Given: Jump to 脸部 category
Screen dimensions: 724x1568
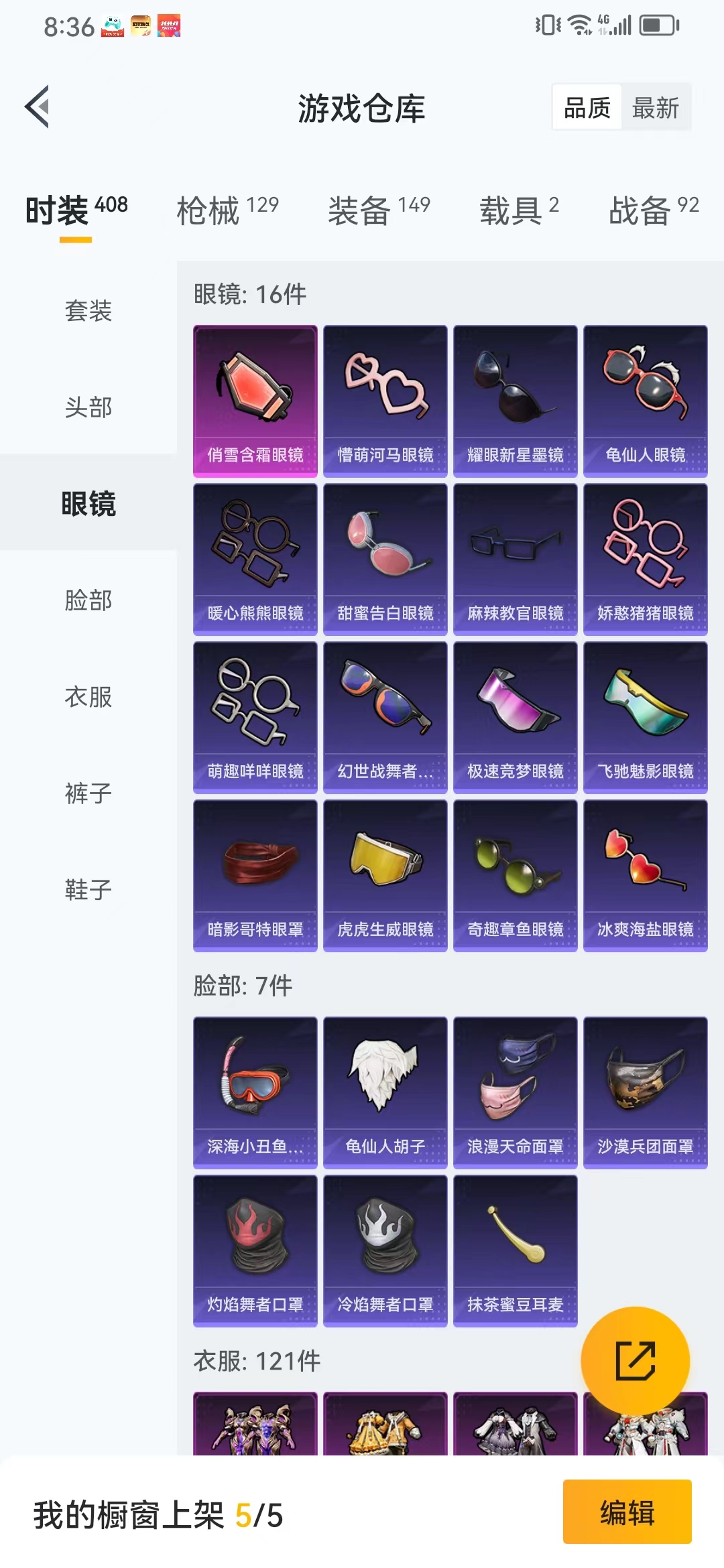Looking at the screenshot, I should (x=88, y=600).
